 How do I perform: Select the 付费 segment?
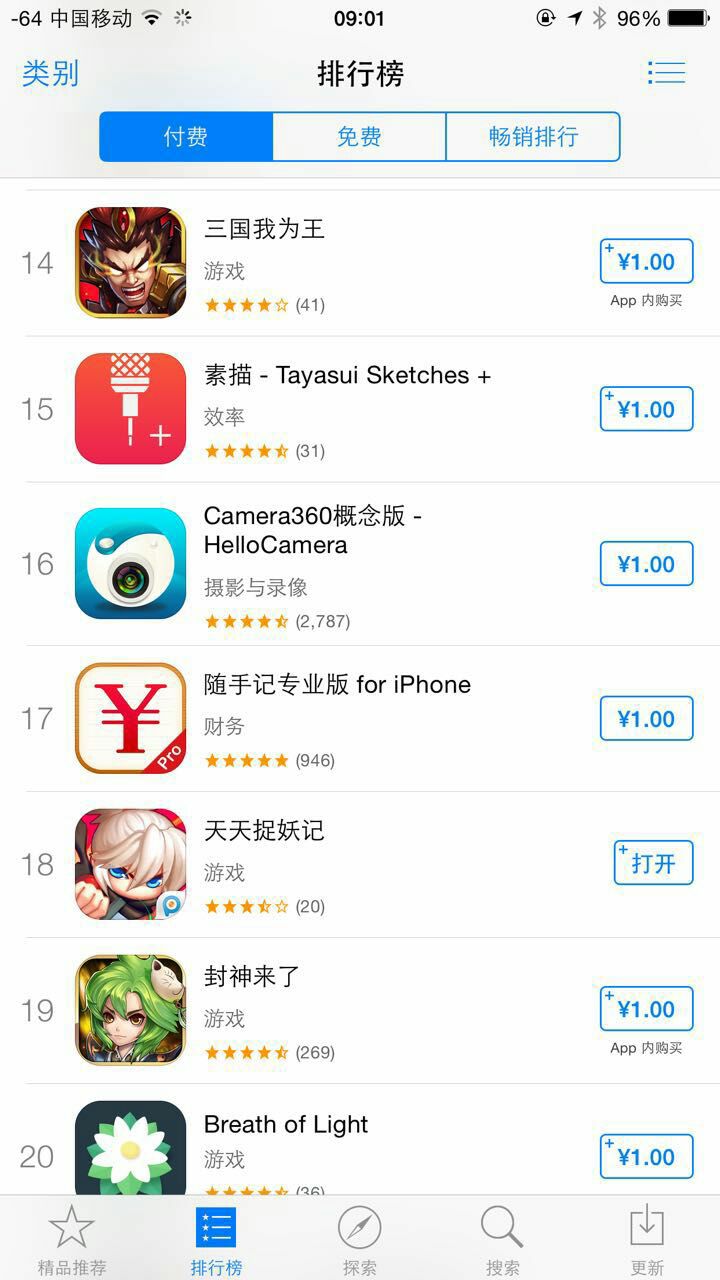click(186, 137)
